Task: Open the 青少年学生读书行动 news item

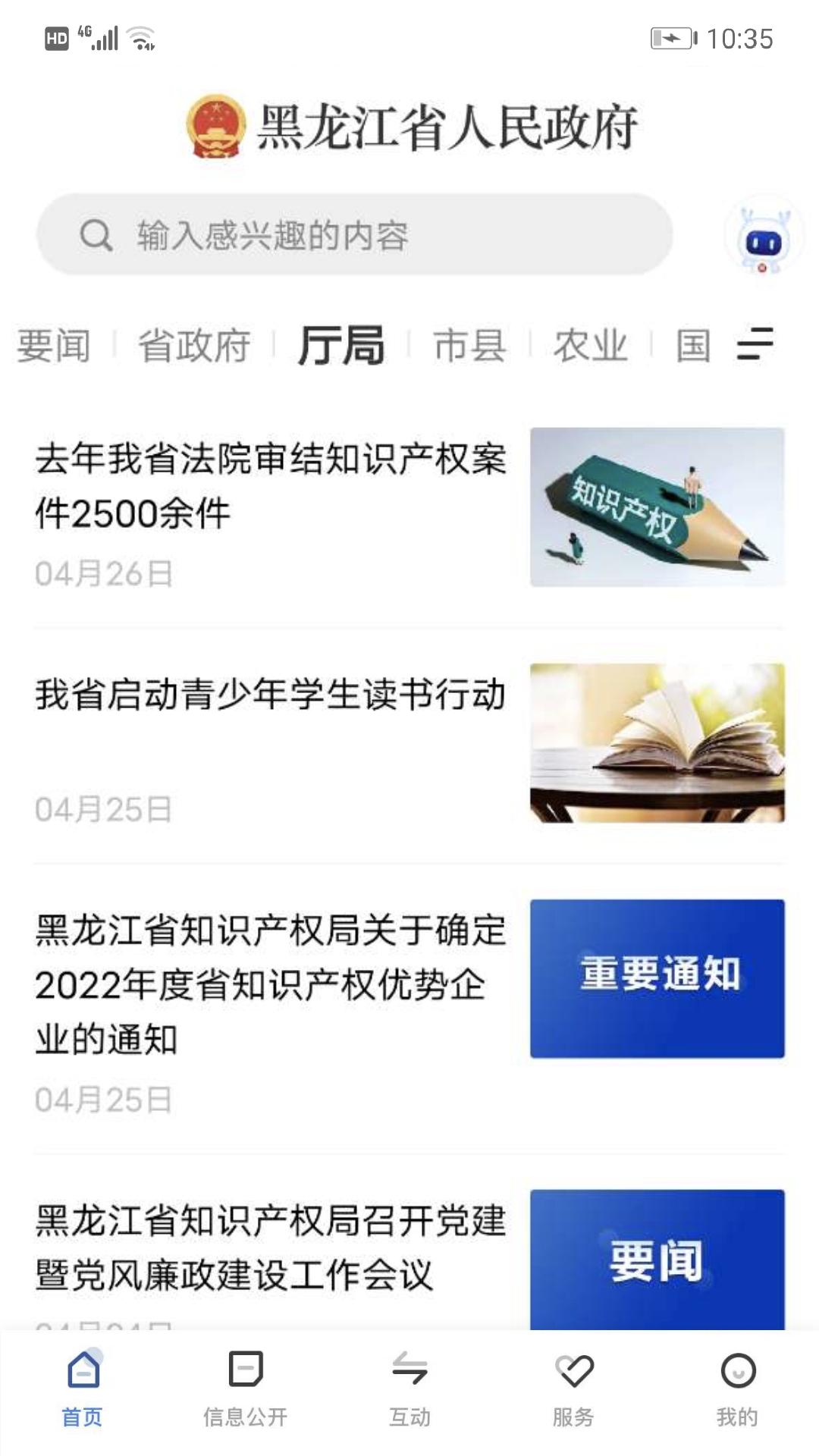Action: click(271, 698)
